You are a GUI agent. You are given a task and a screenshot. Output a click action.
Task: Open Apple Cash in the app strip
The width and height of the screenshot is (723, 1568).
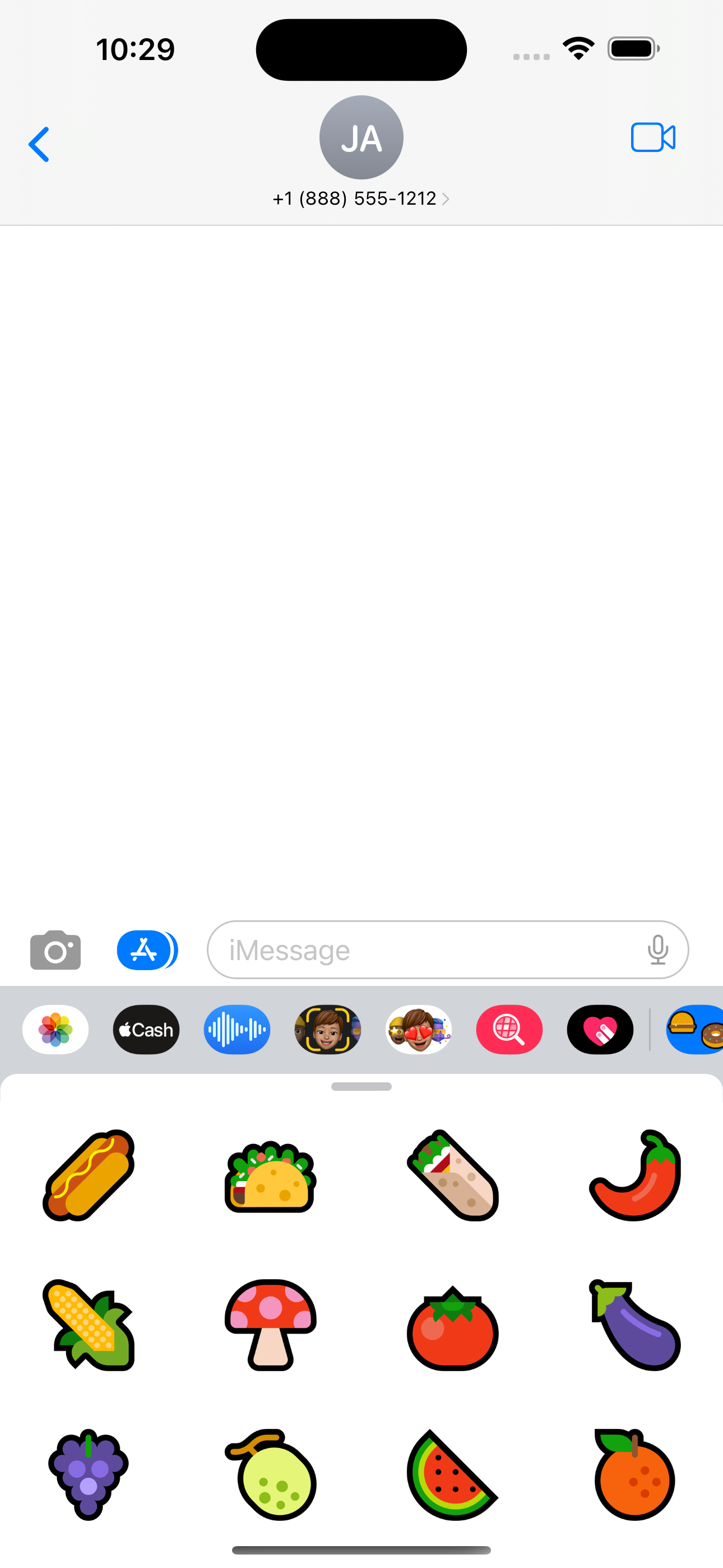pos(146,1029)
